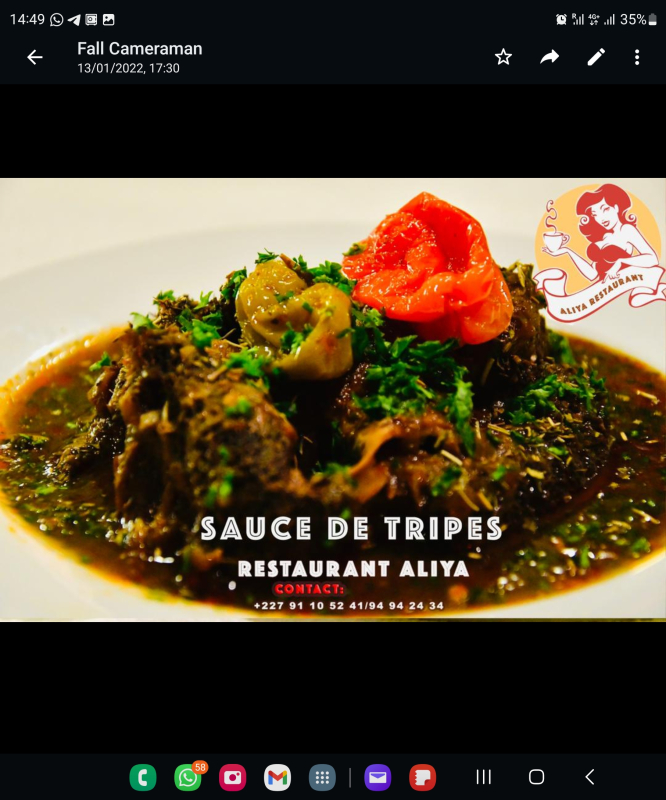Edit the image with the pencil
The height and width of the screenshot is (800, 666).
coord(596,57)
